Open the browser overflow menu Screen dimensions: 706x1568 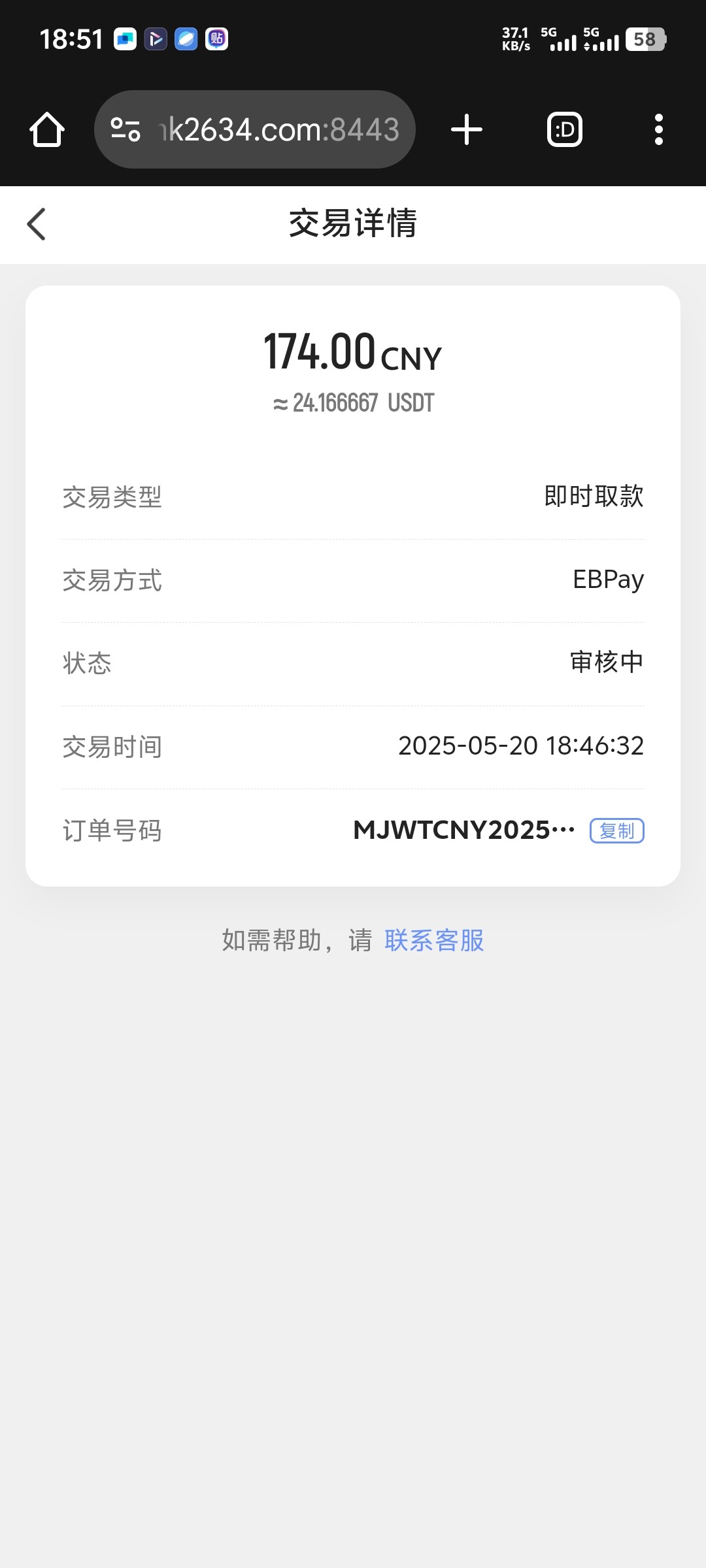point(658,129)
